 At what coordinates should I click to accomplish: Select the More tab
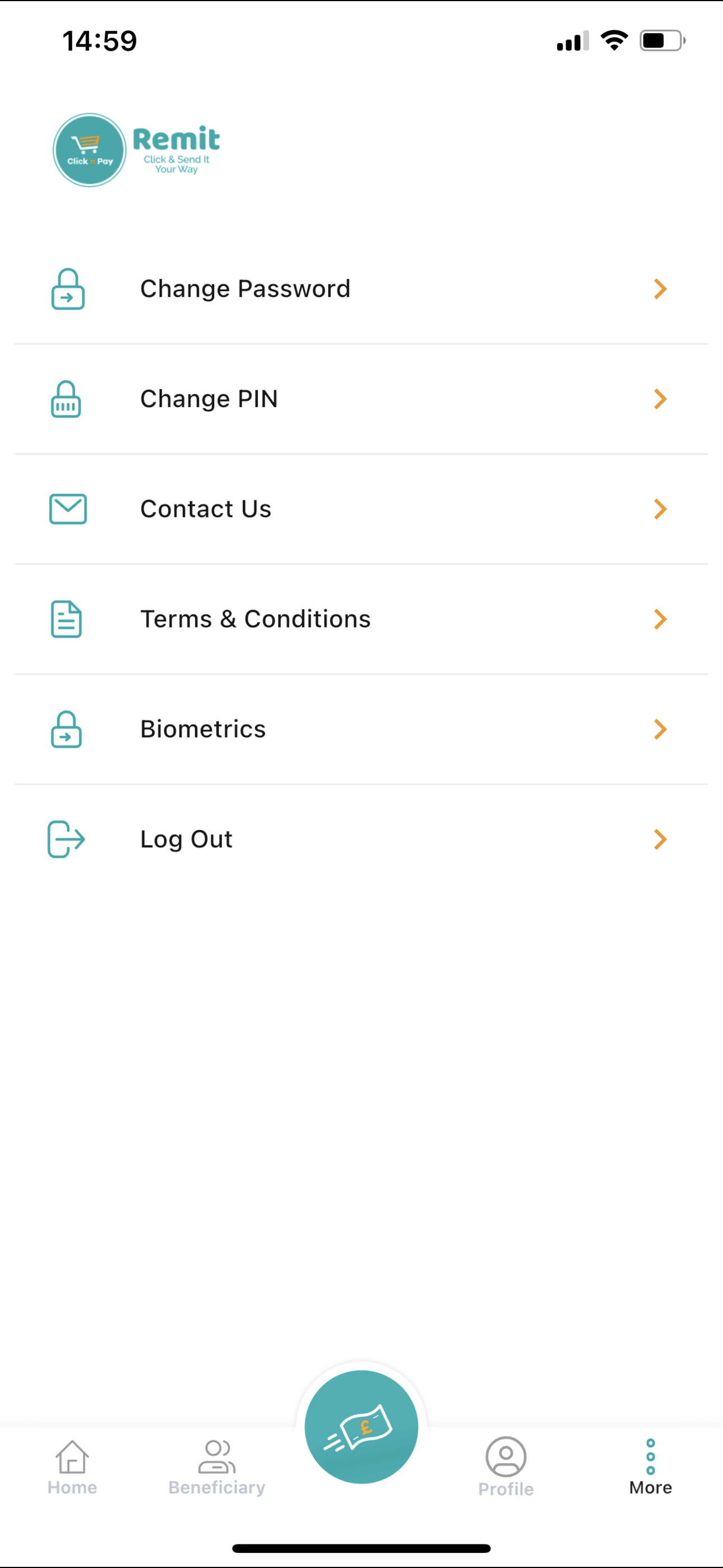coord(651,1468)
